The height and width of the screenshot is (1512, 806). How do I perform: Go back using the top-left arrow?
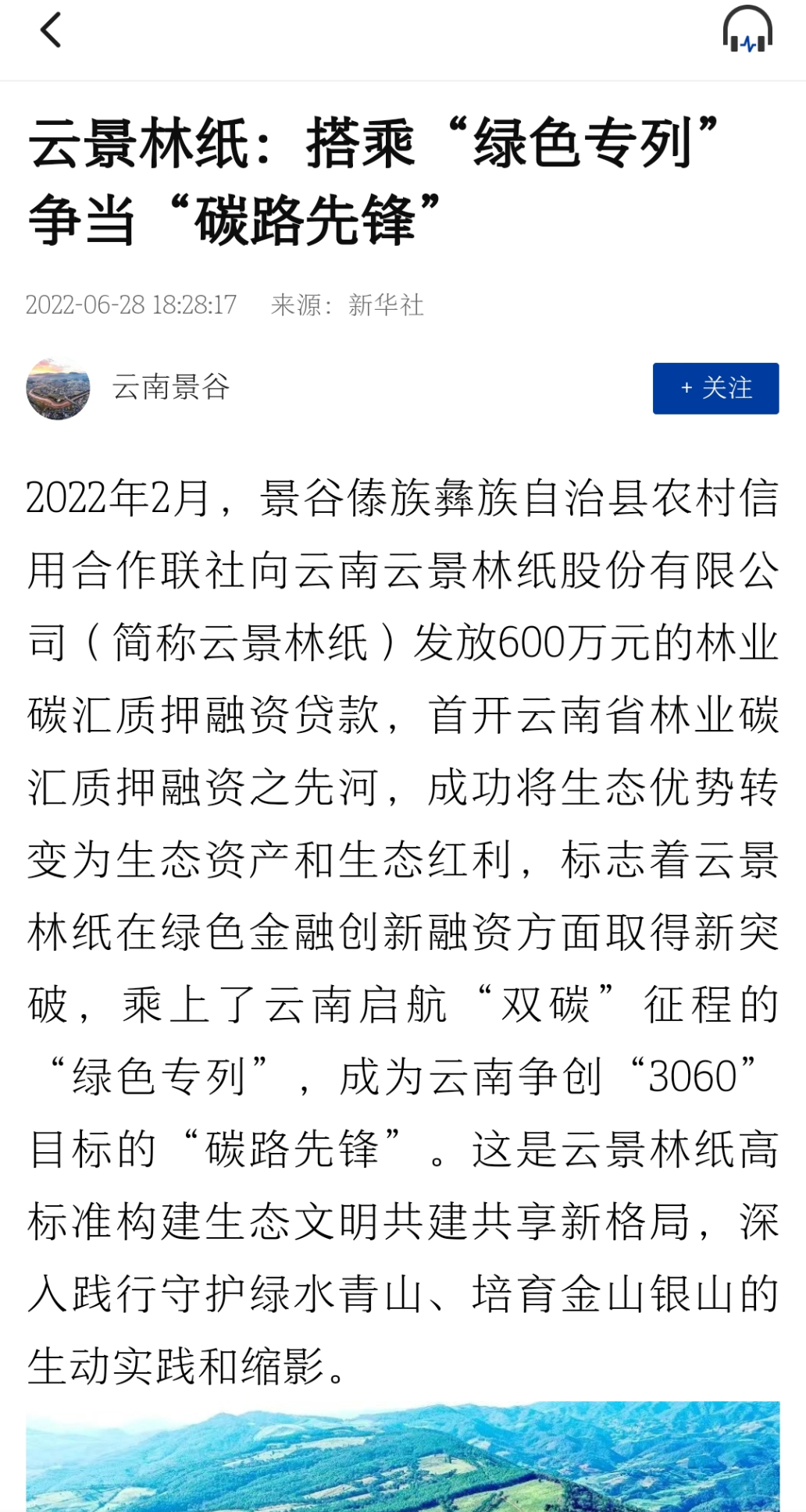pos(51,31)
